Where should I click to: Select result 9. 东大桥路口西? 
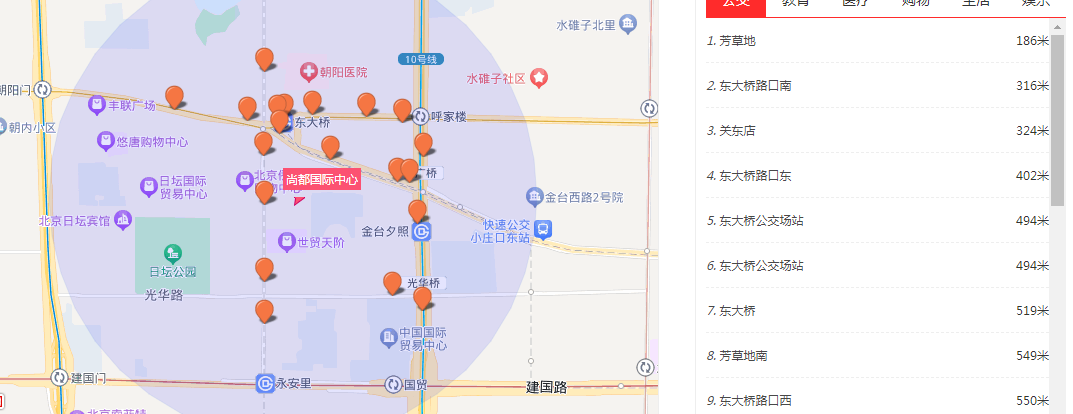(x=754, y=401)
